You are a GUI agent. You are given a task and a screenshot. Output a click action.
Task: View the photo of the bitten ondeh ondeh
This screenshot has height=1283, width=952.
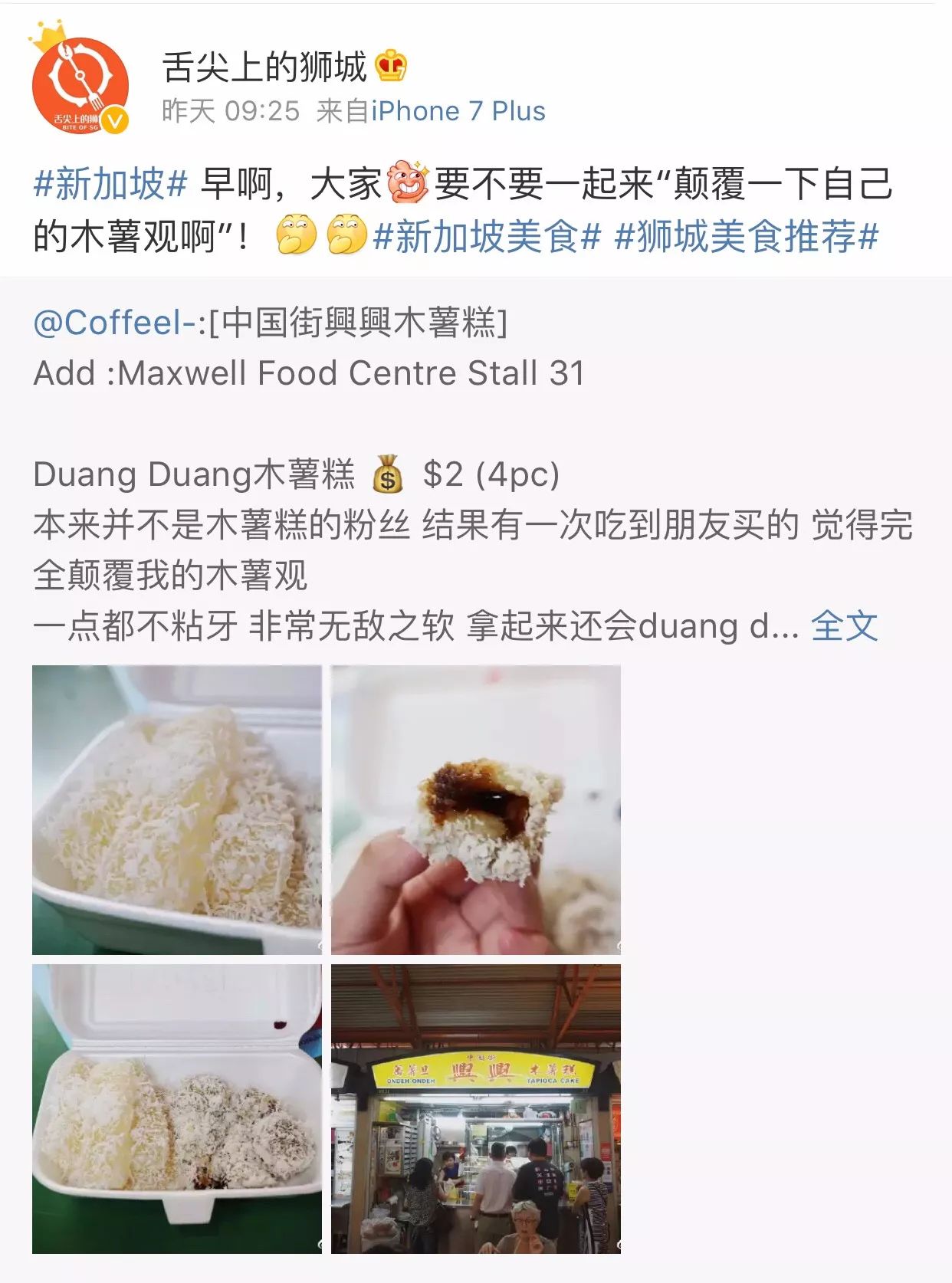coord(475,809)
